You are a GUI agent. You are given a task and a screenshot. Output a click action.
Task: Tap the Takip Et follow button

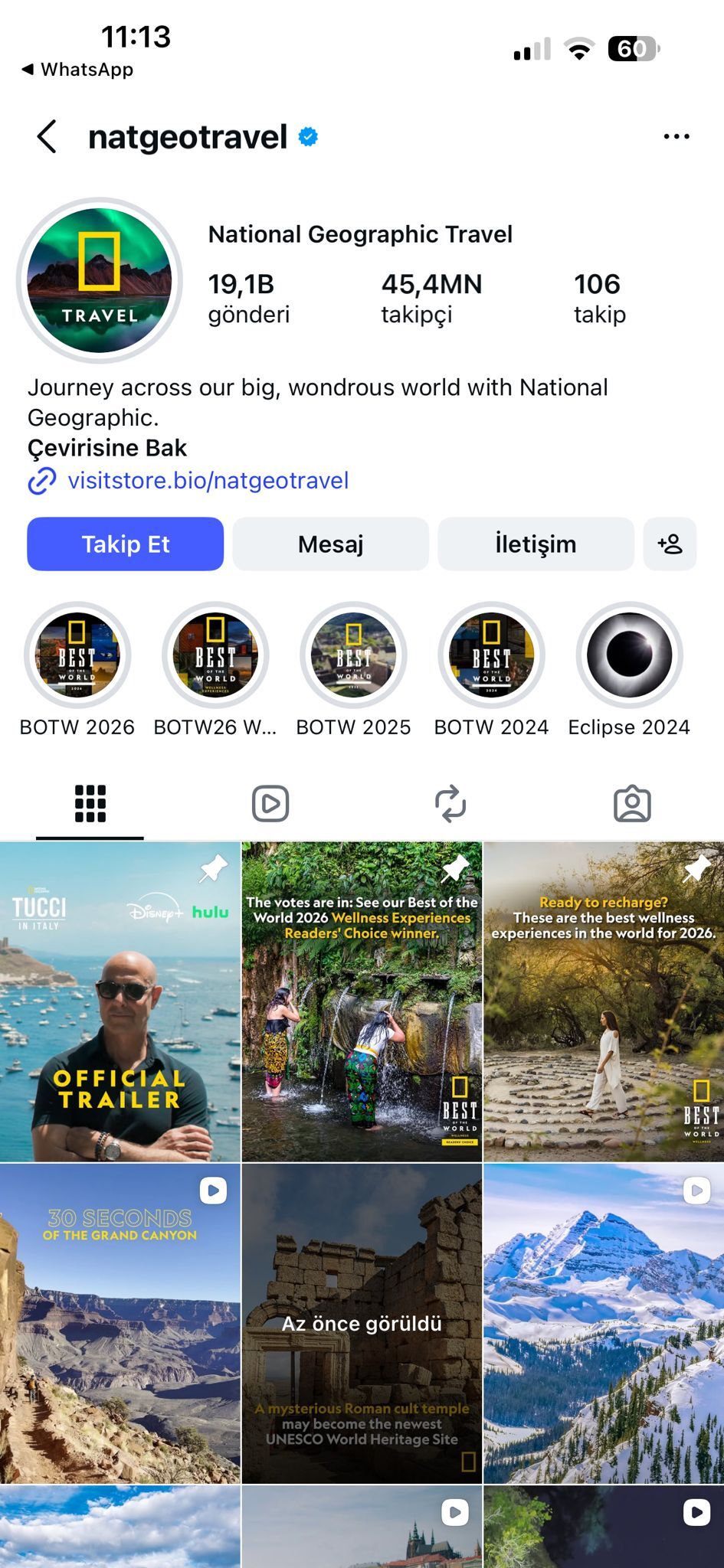tap(126, 544)
